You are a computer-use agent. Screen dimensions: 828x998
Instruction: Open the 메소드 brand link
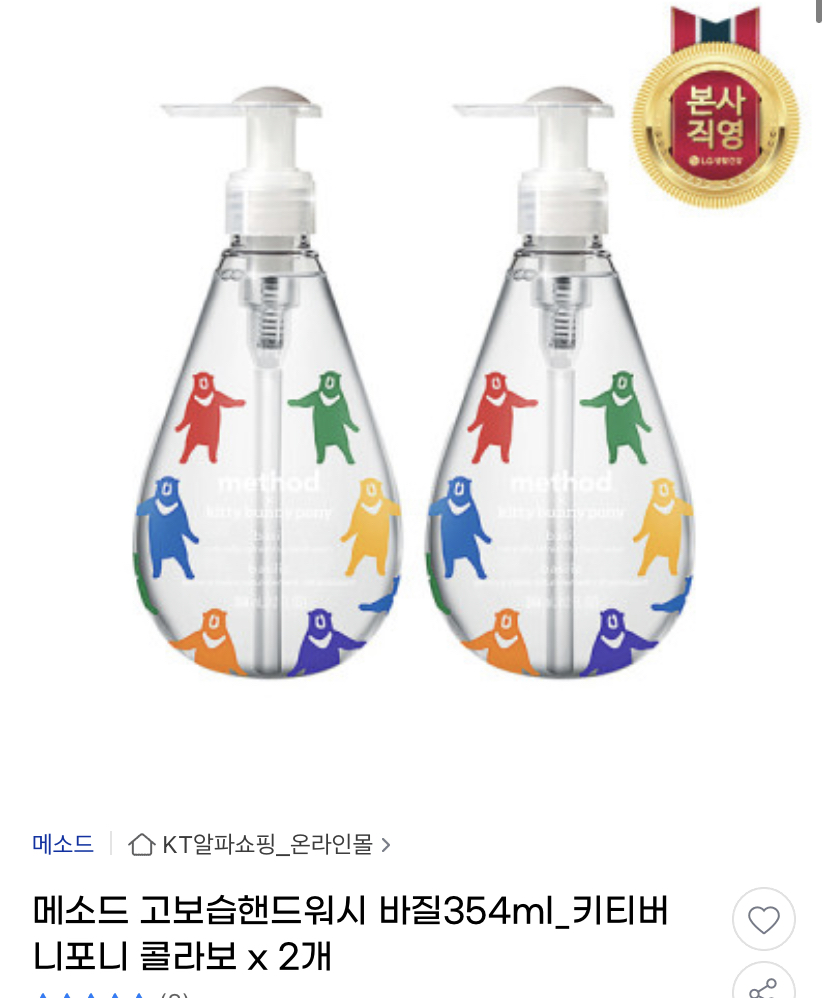(x=63, y=844)
